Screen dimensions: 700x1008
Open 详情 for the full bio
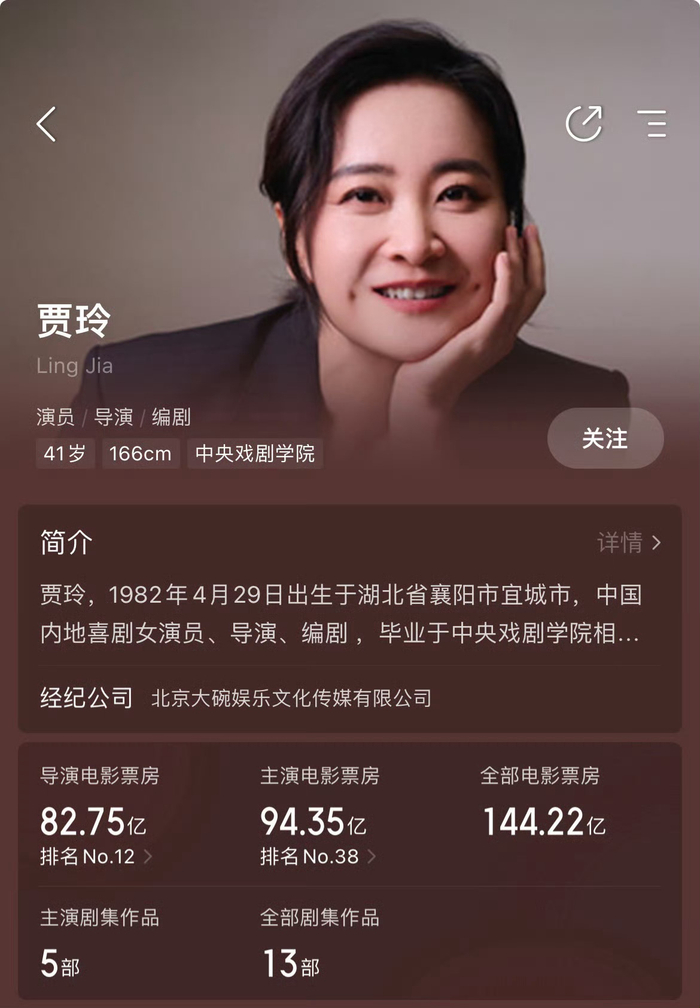(x=629, y=543)
